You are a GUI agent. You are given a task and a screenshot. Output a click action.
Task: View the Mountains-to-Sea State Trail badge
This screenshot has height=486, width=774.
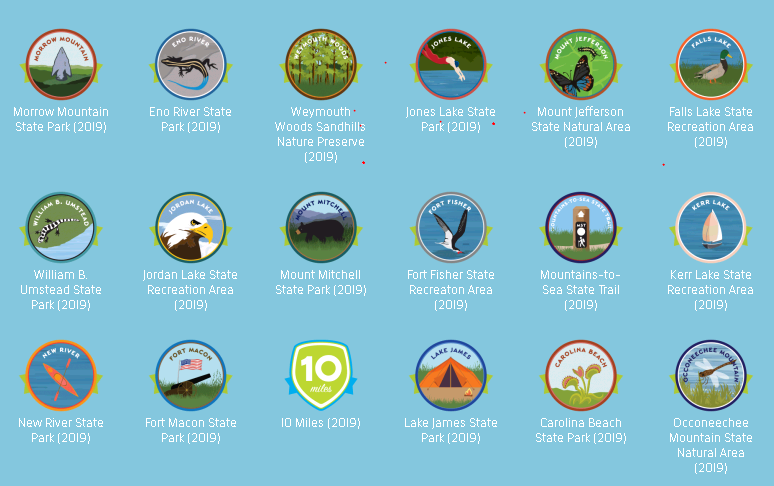581,227
